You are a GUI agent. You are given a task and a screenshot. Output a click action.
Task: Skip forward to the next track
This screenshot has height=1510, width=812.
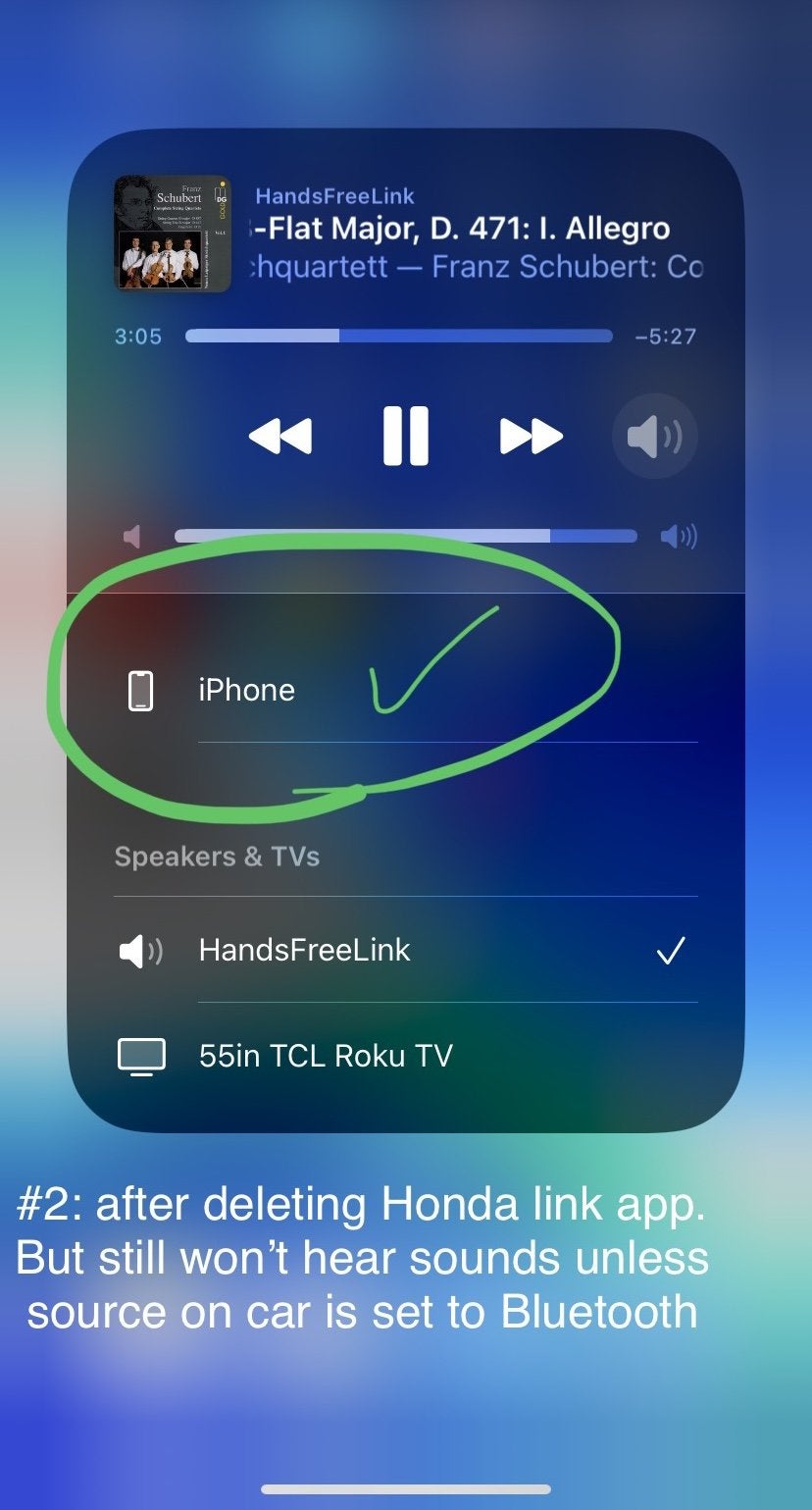tap(532, 436)
